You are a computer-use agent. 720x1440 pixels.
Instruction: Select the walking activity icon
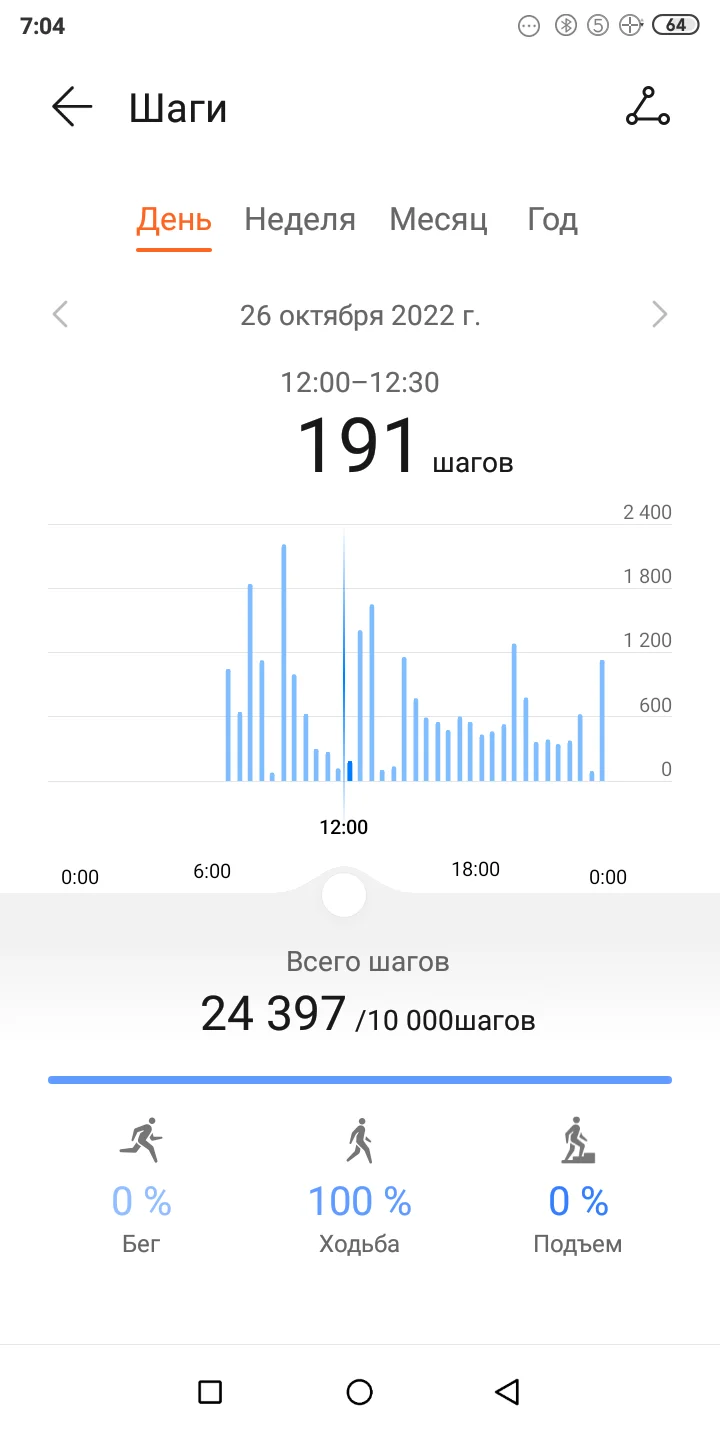[359, 1140]
